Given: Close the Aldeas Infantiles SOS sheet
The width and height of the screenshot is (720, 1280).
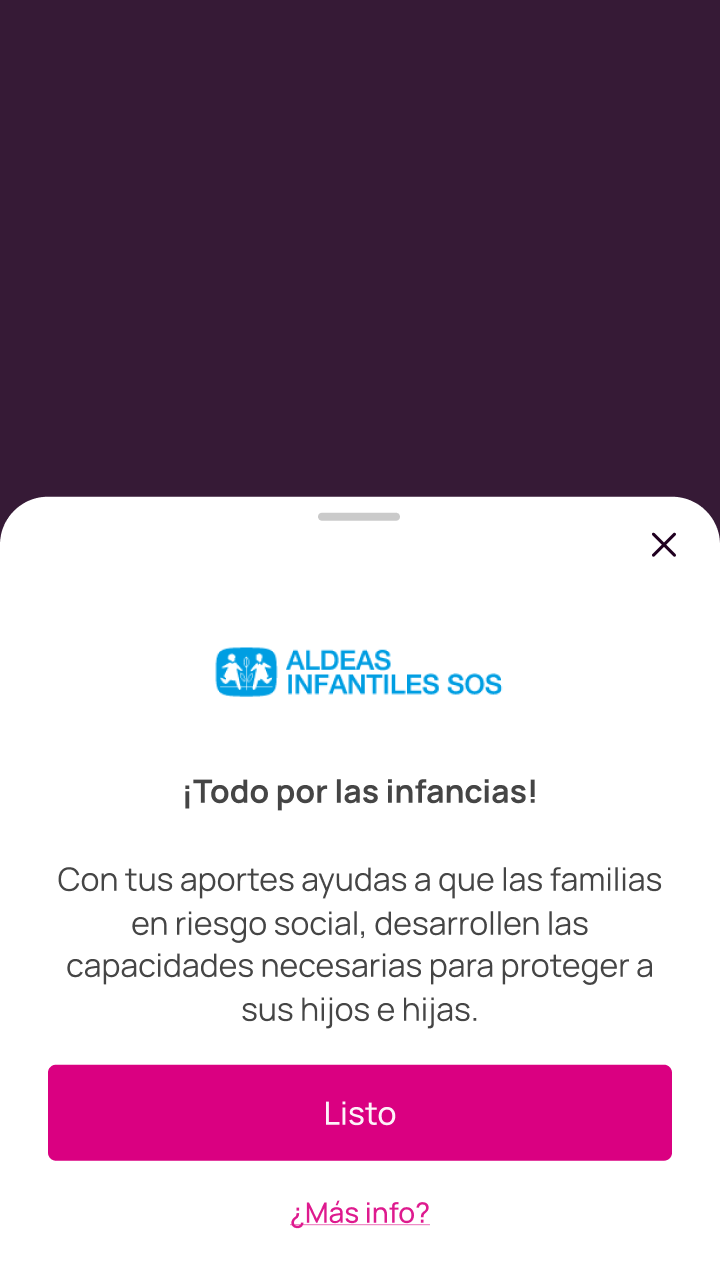Looking at the screenshot, I should click(664, 545).
